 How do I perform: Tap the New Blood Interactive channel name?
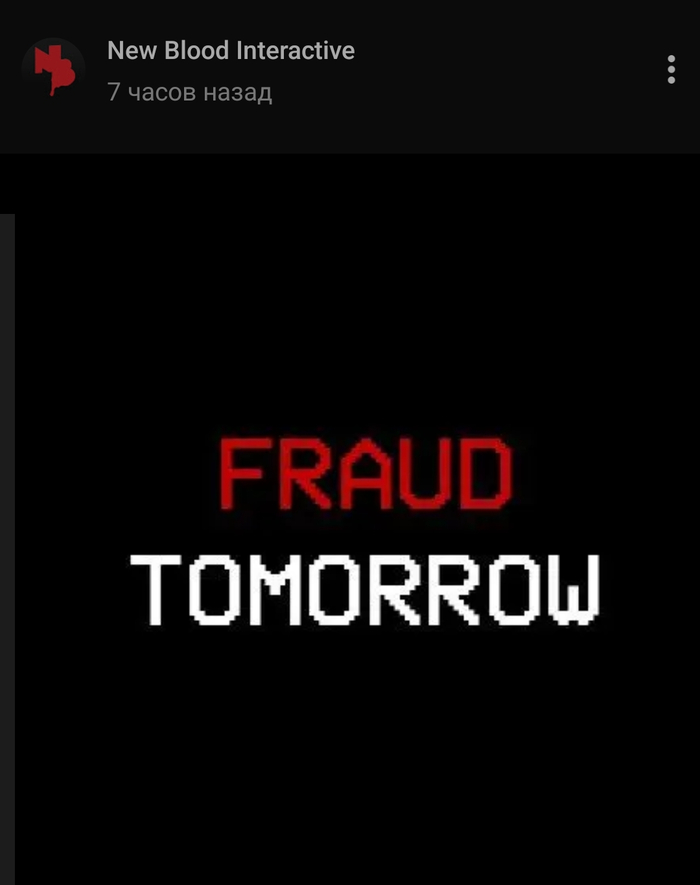(230, 50)
